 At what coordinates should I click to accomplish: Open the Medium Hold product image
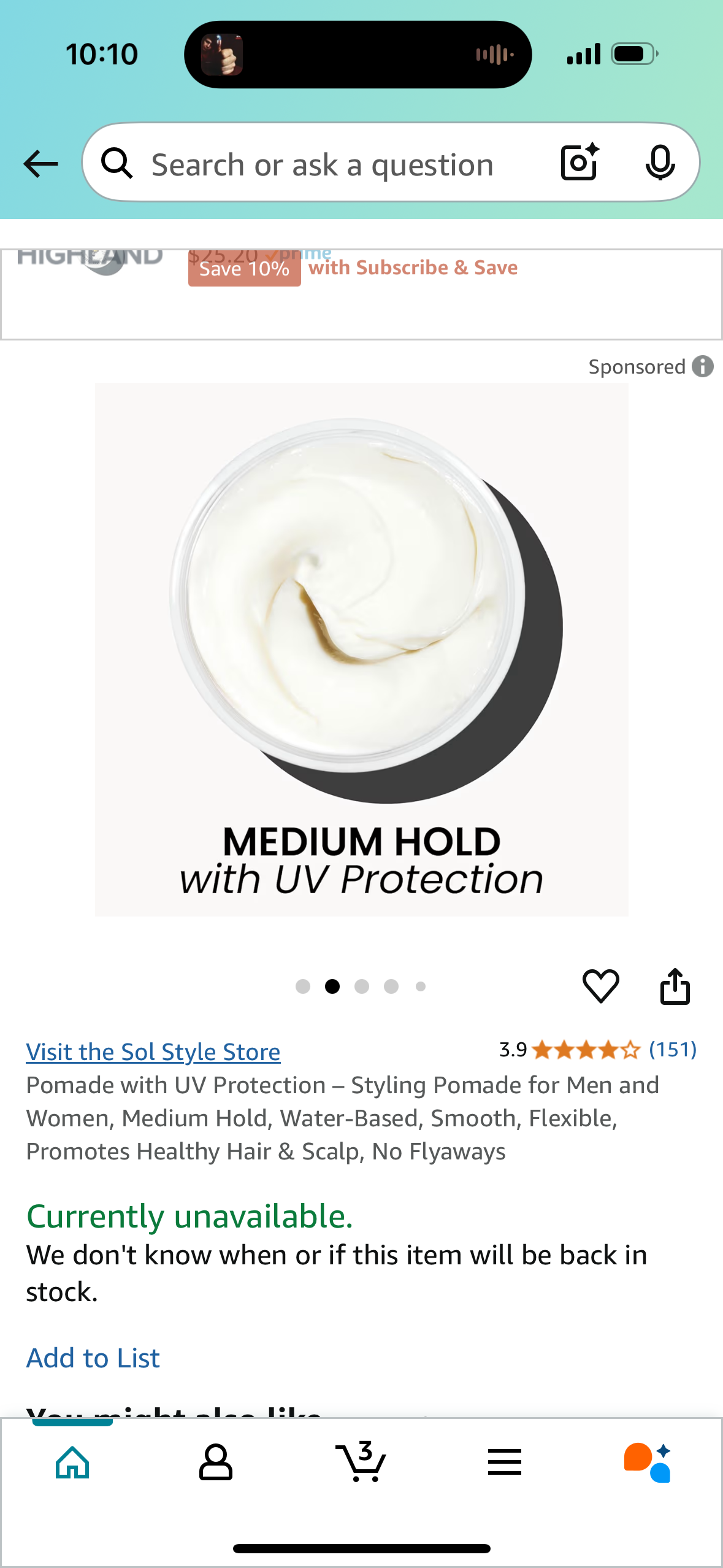[361, 649]
